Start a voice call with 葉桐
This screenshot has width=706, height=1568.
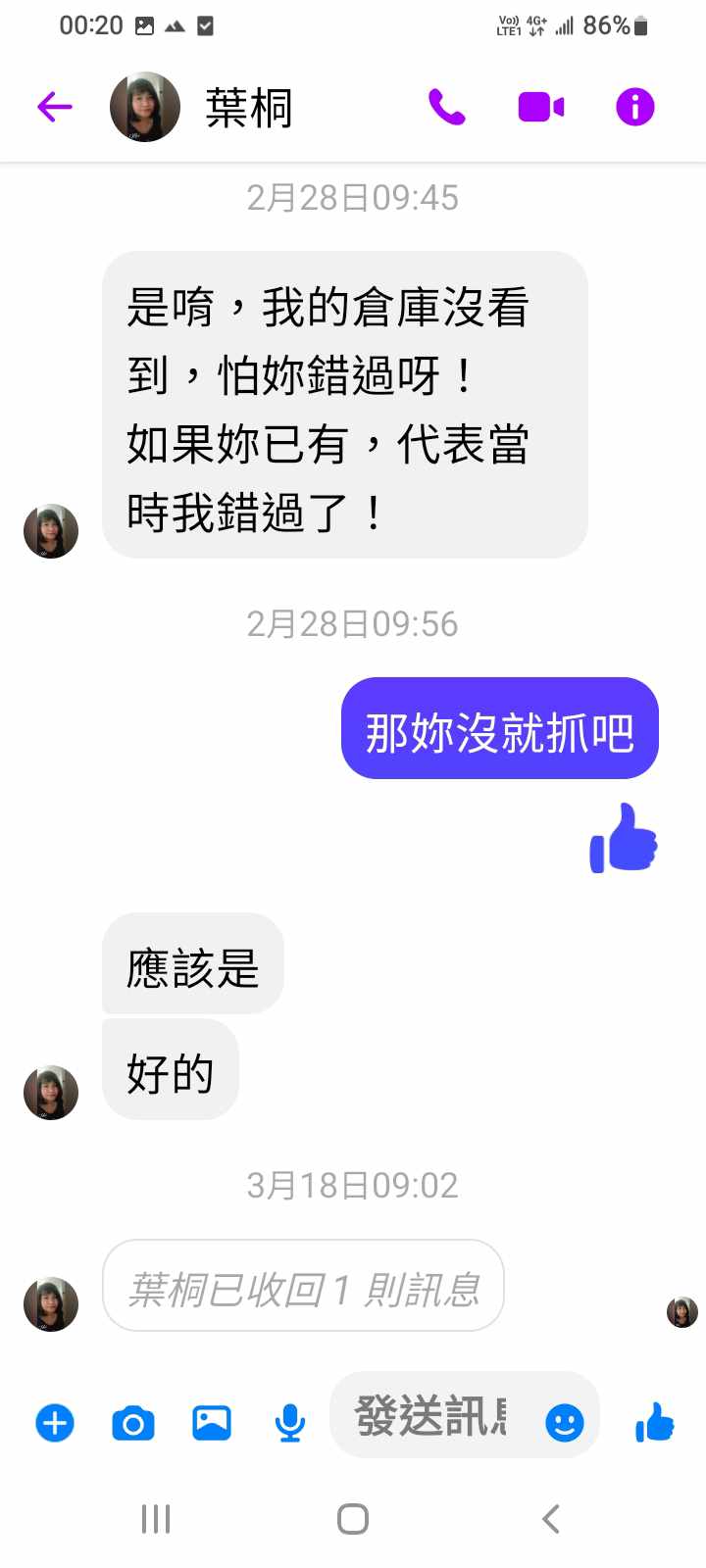tap(447, 107)
